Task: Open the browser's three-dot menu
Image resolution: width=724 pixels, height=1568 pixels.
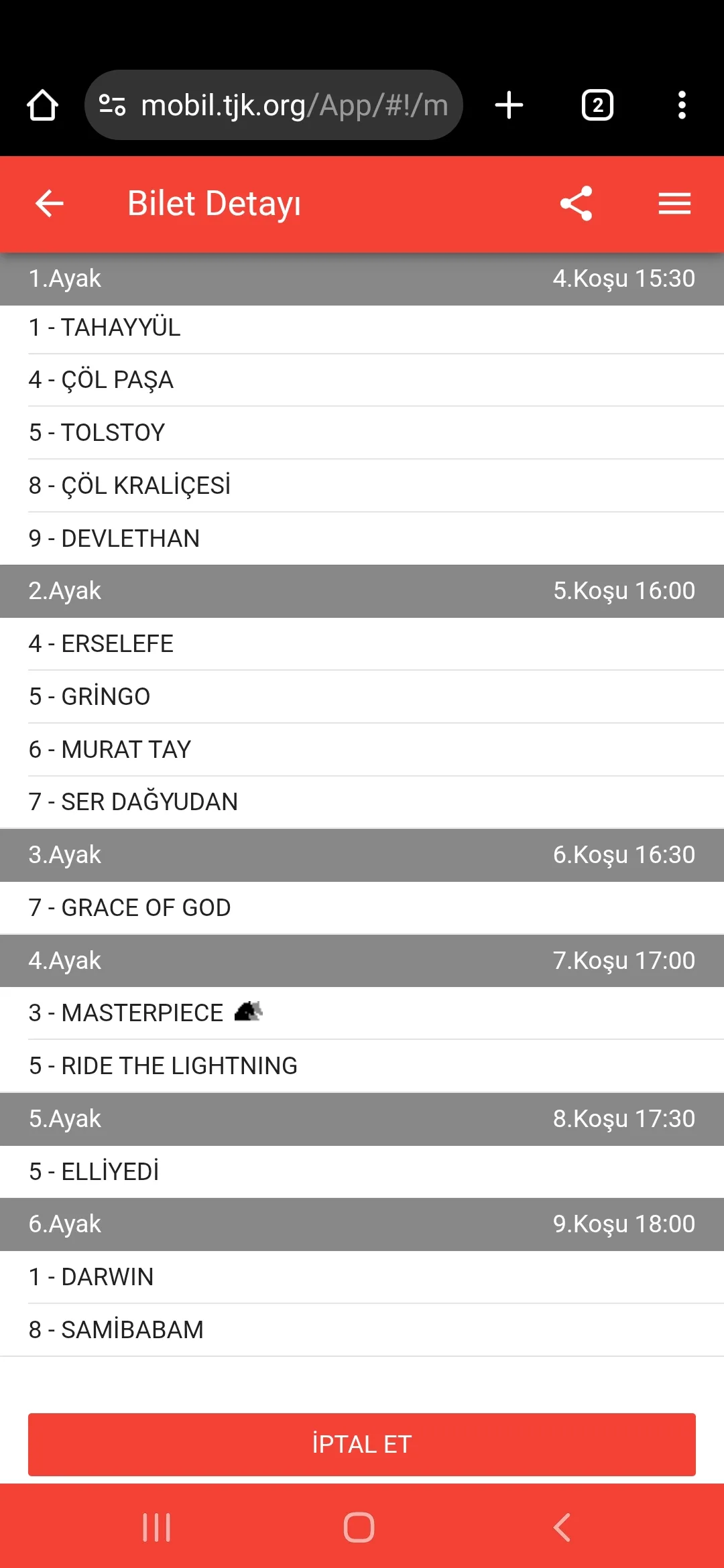Action: point(682,105)
